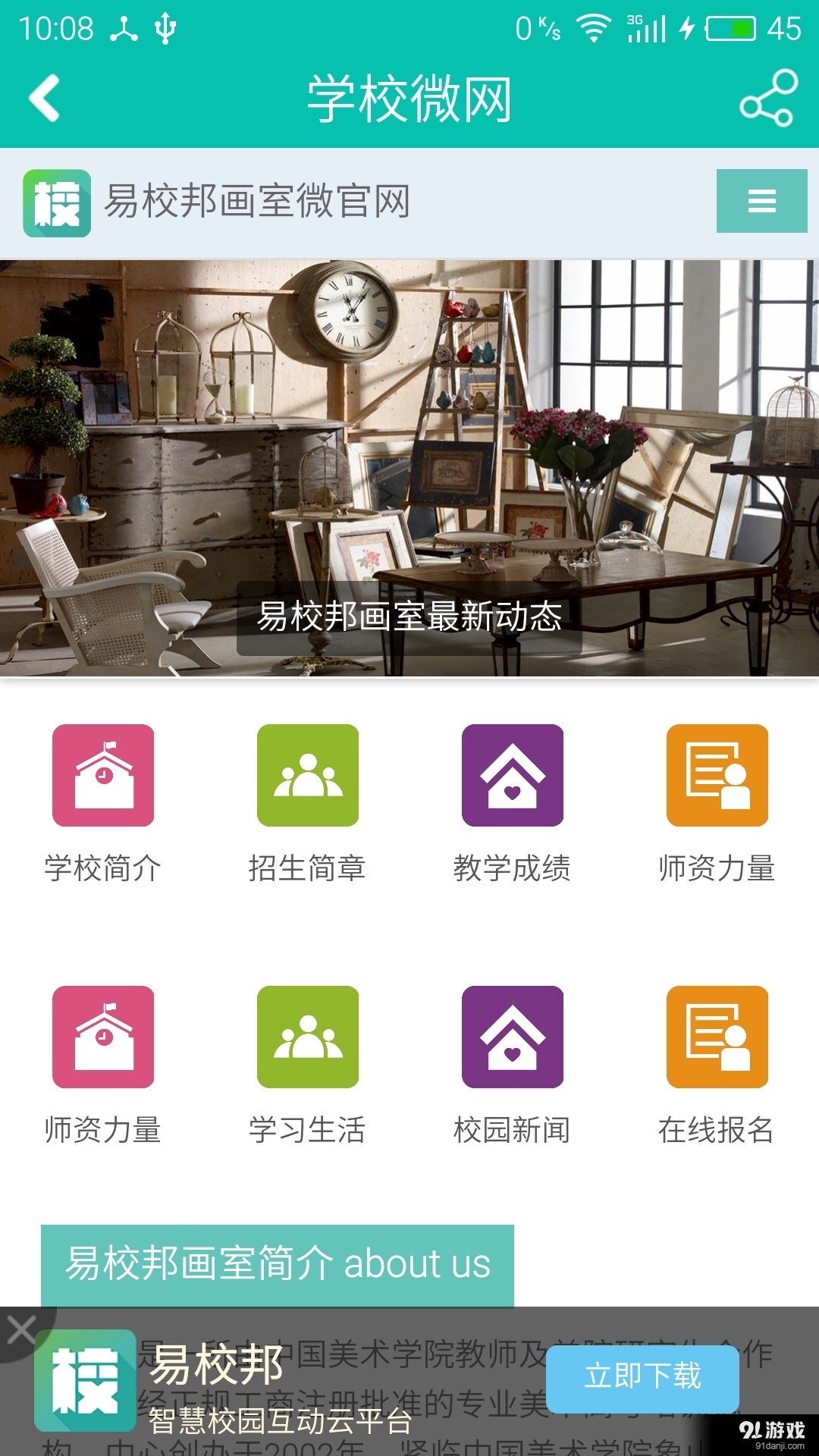
Task: Dismiss the 易校邦 download banner
Action: point(21,1329)
